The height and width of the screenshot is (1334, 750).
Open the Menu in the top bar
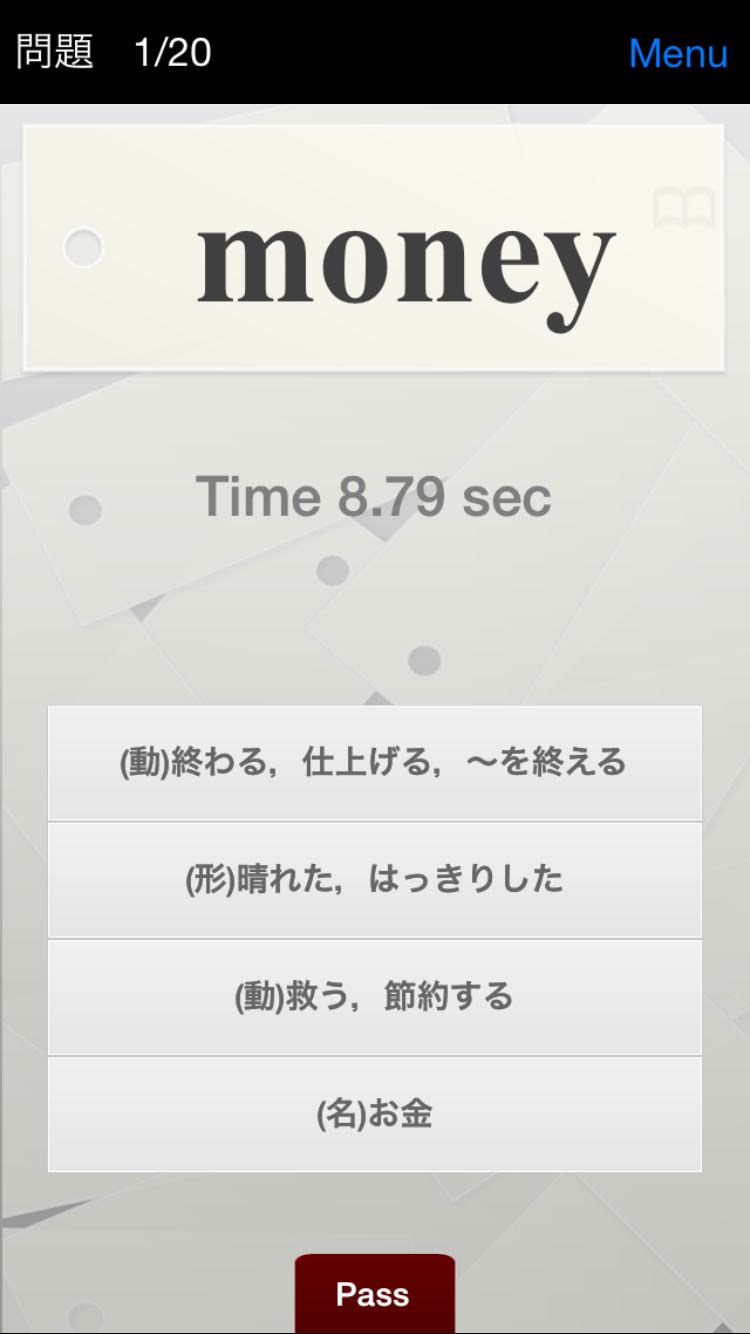click(677, 53)
